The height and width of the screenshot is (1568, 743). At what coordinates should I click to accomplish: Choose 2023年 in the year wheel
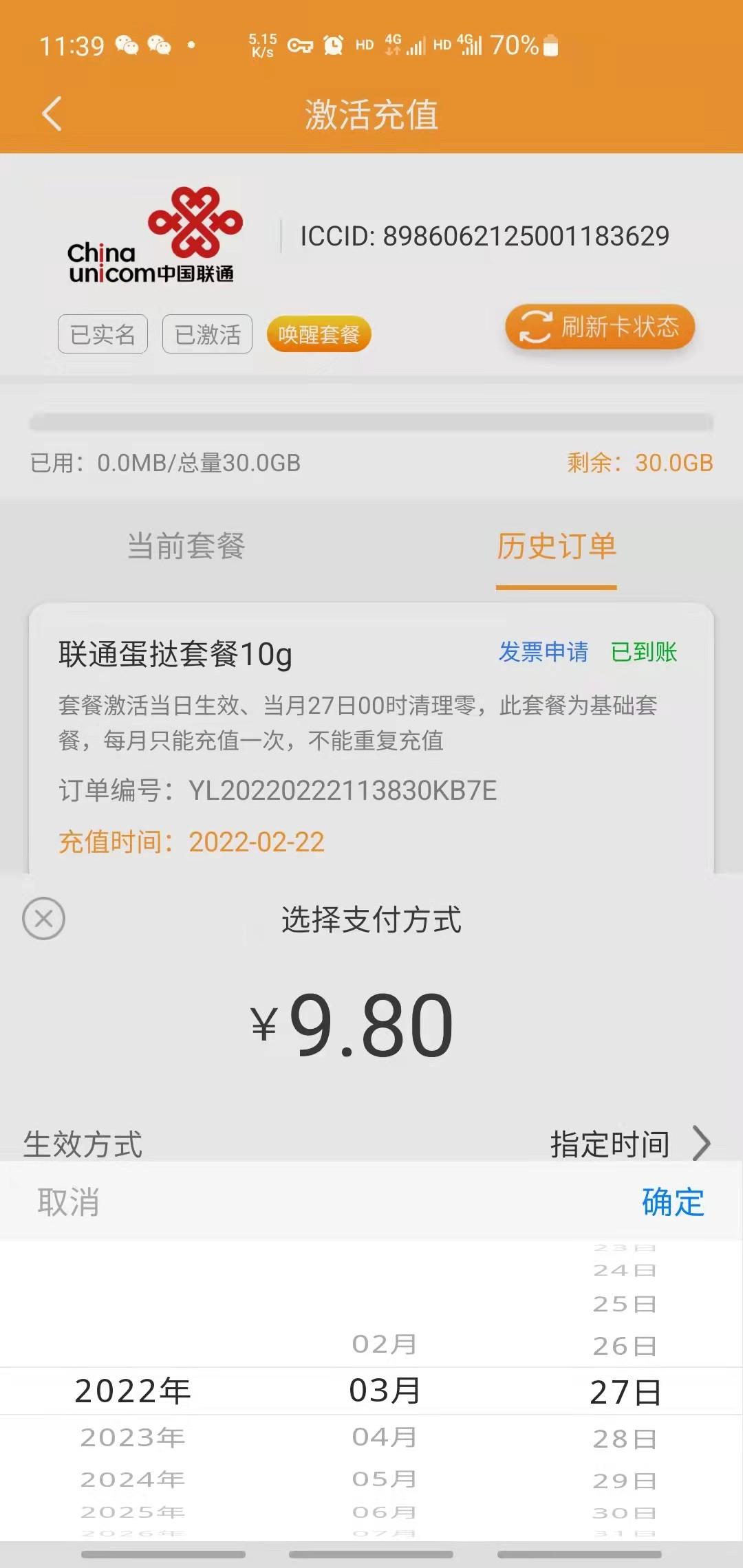[133, 1437]
